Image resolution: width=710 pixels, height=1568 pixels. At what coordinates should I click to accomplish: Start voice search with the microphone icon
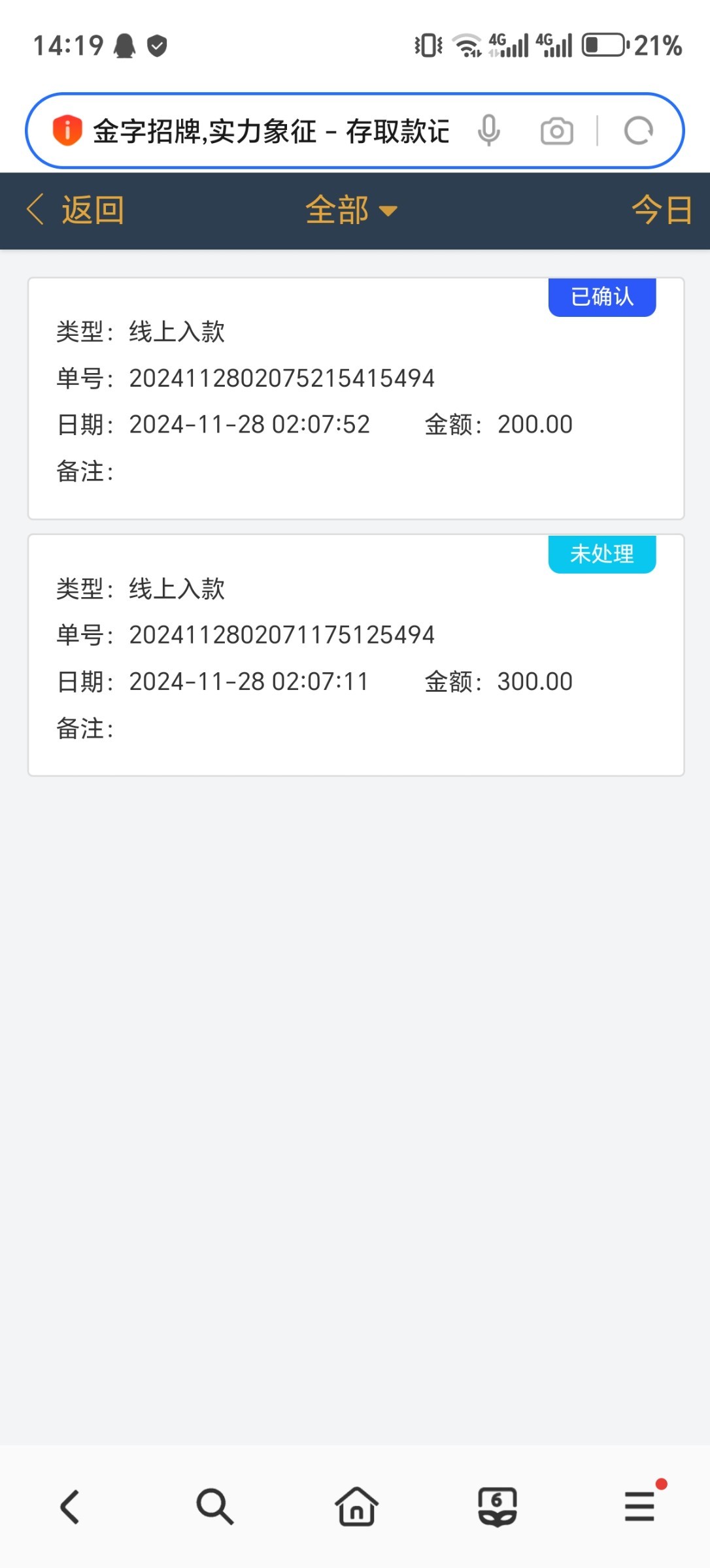pos(489,131)
